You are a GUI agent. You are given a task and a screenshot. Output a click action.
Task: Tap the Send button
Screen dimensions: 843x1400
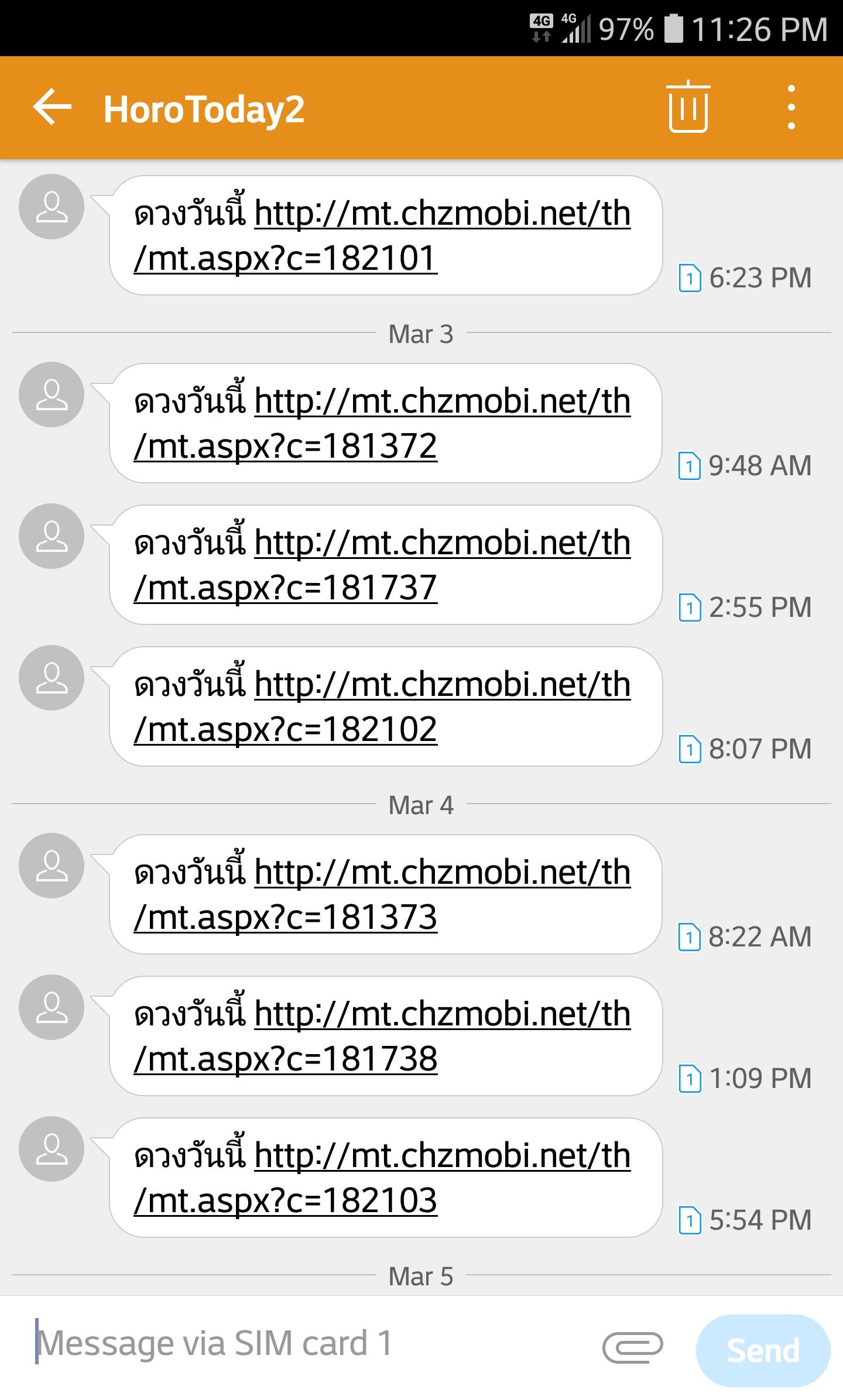point(763,1350)
